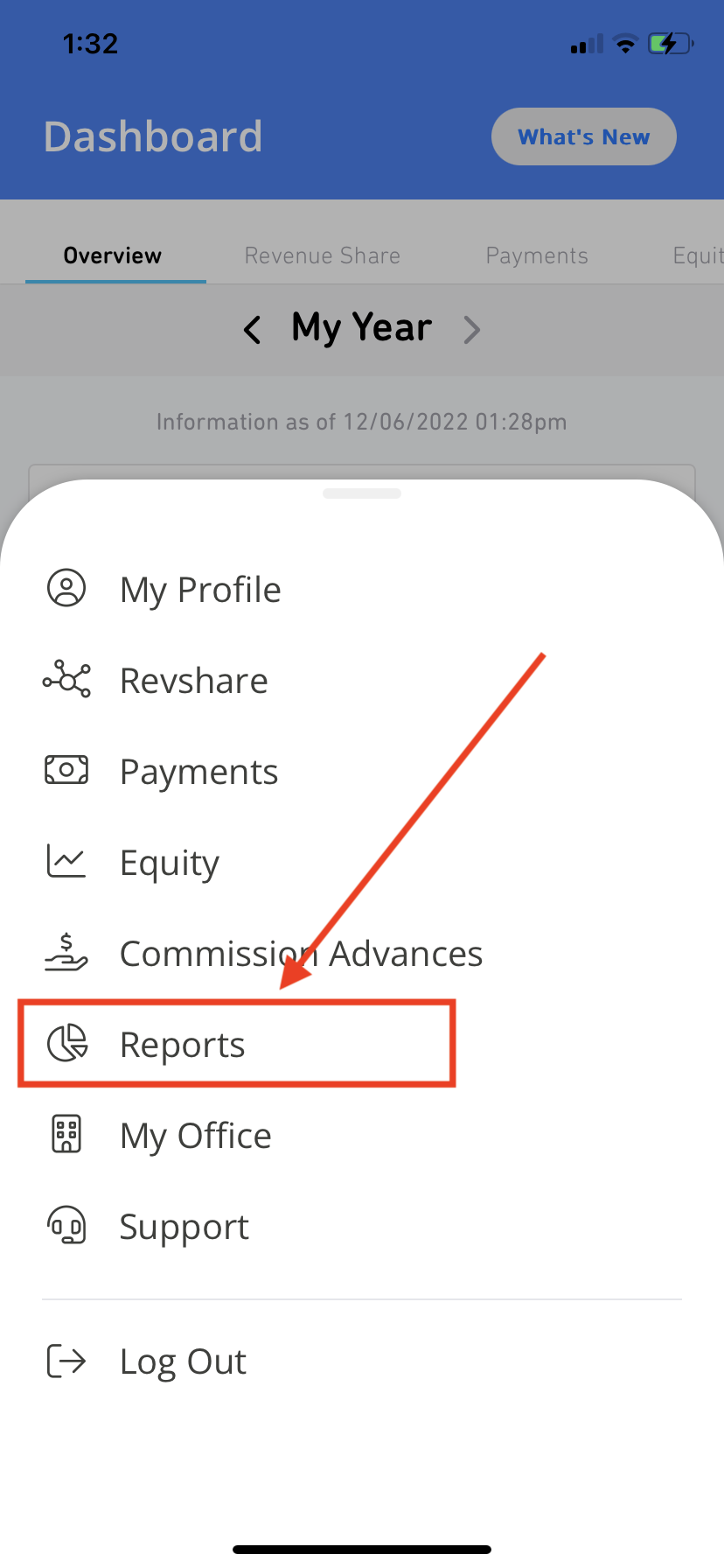Open the What's New button
The height and width of the screenshot is (1568, 724).
click(583, 136)
